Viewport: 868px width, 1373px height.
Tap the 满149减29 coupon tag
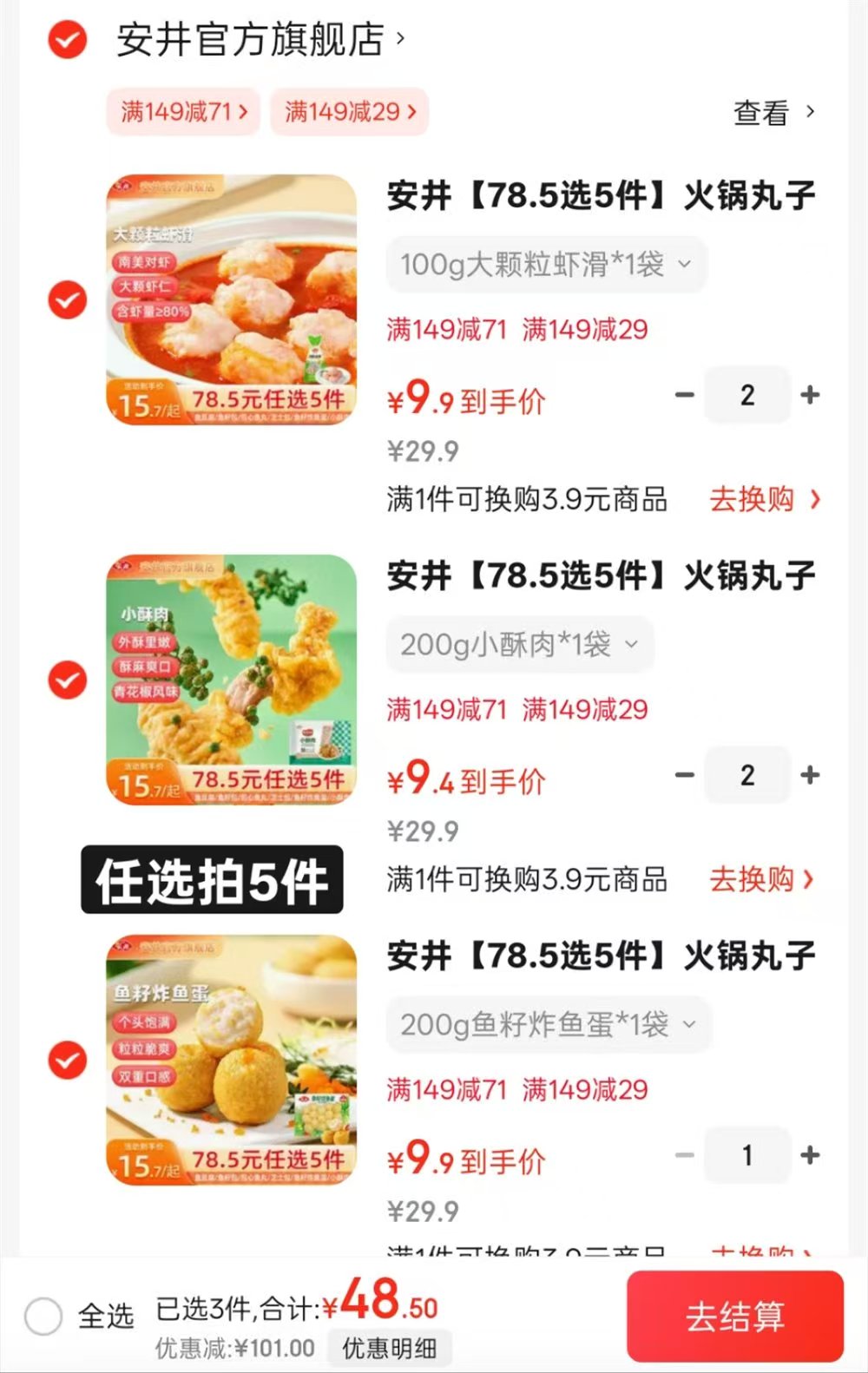click(348, 112)
